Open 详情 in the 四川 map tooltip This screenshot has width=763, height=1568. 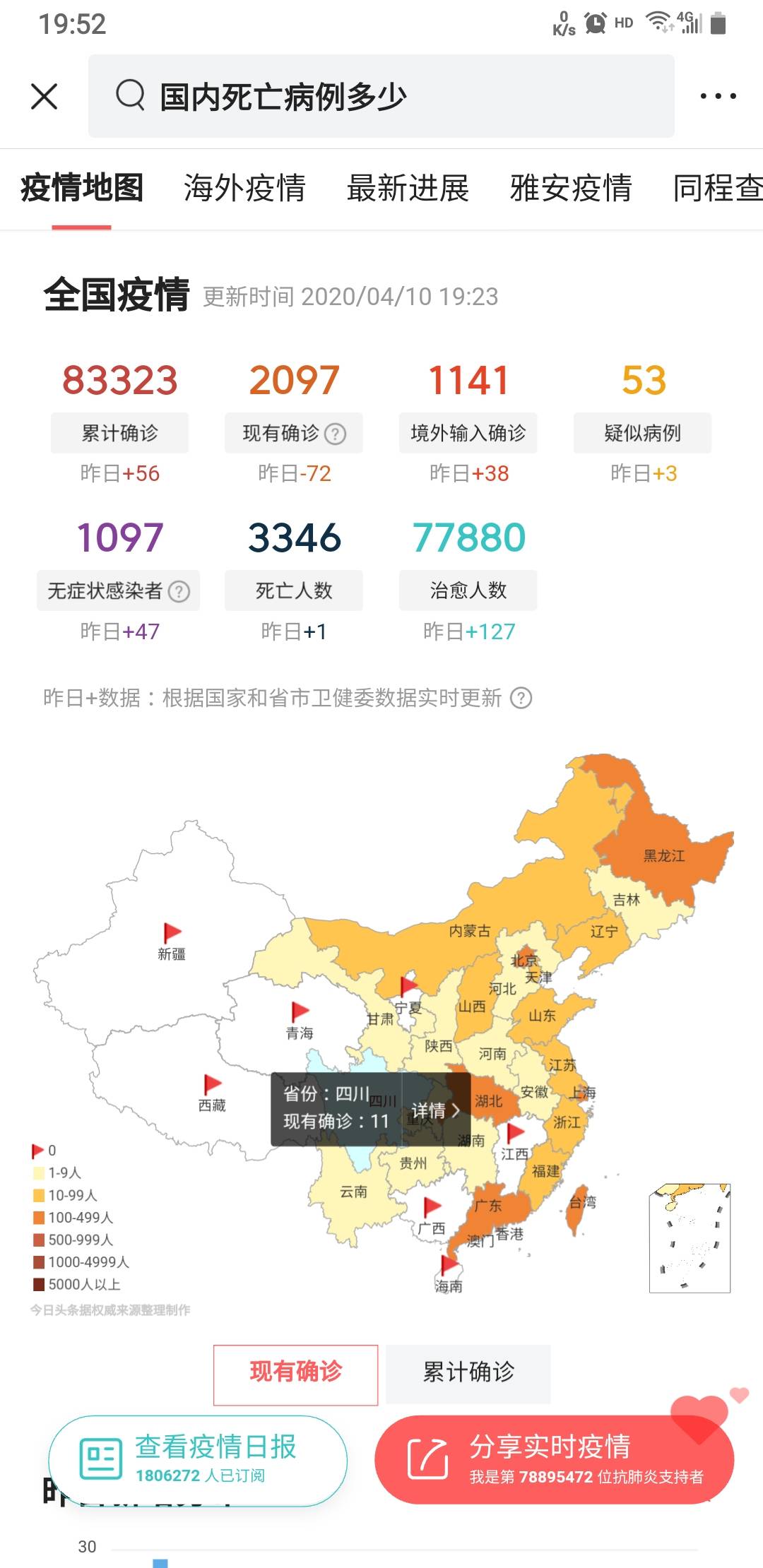434,1110
